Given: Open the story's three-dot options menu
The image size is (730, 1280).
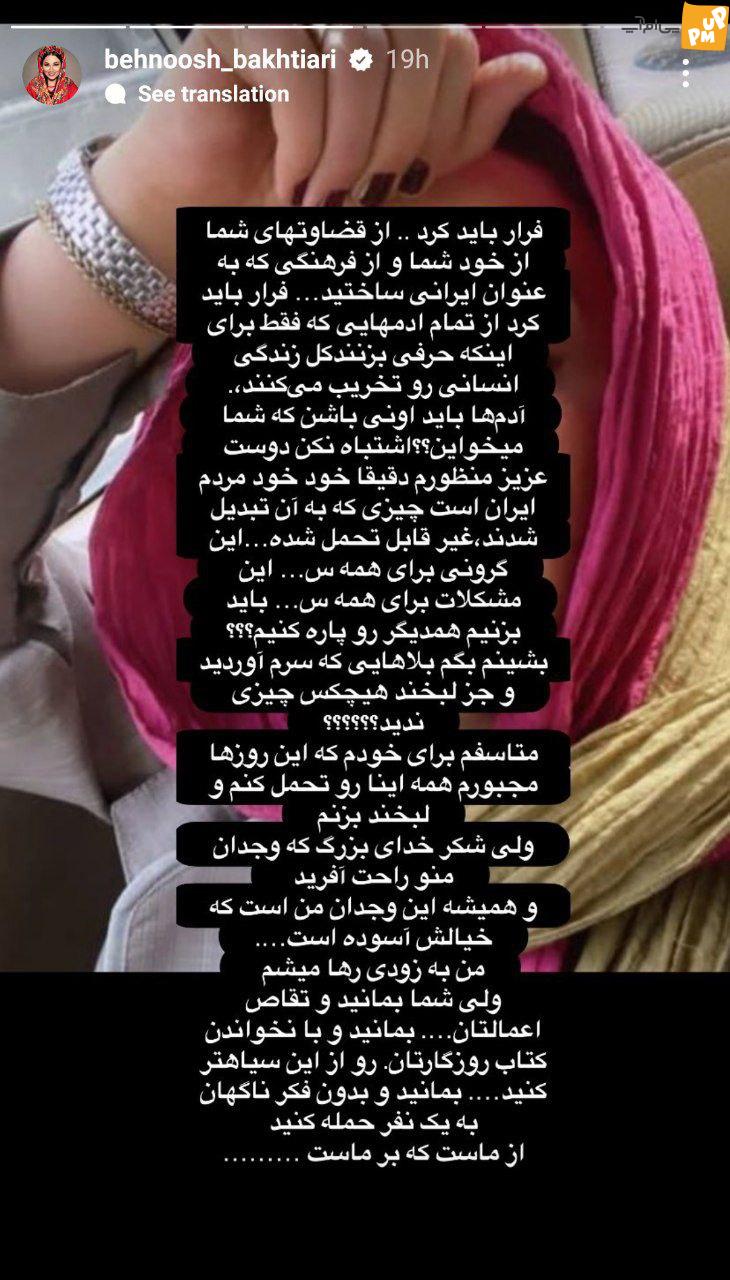Looking at the screenshot, I should point(686,73).
